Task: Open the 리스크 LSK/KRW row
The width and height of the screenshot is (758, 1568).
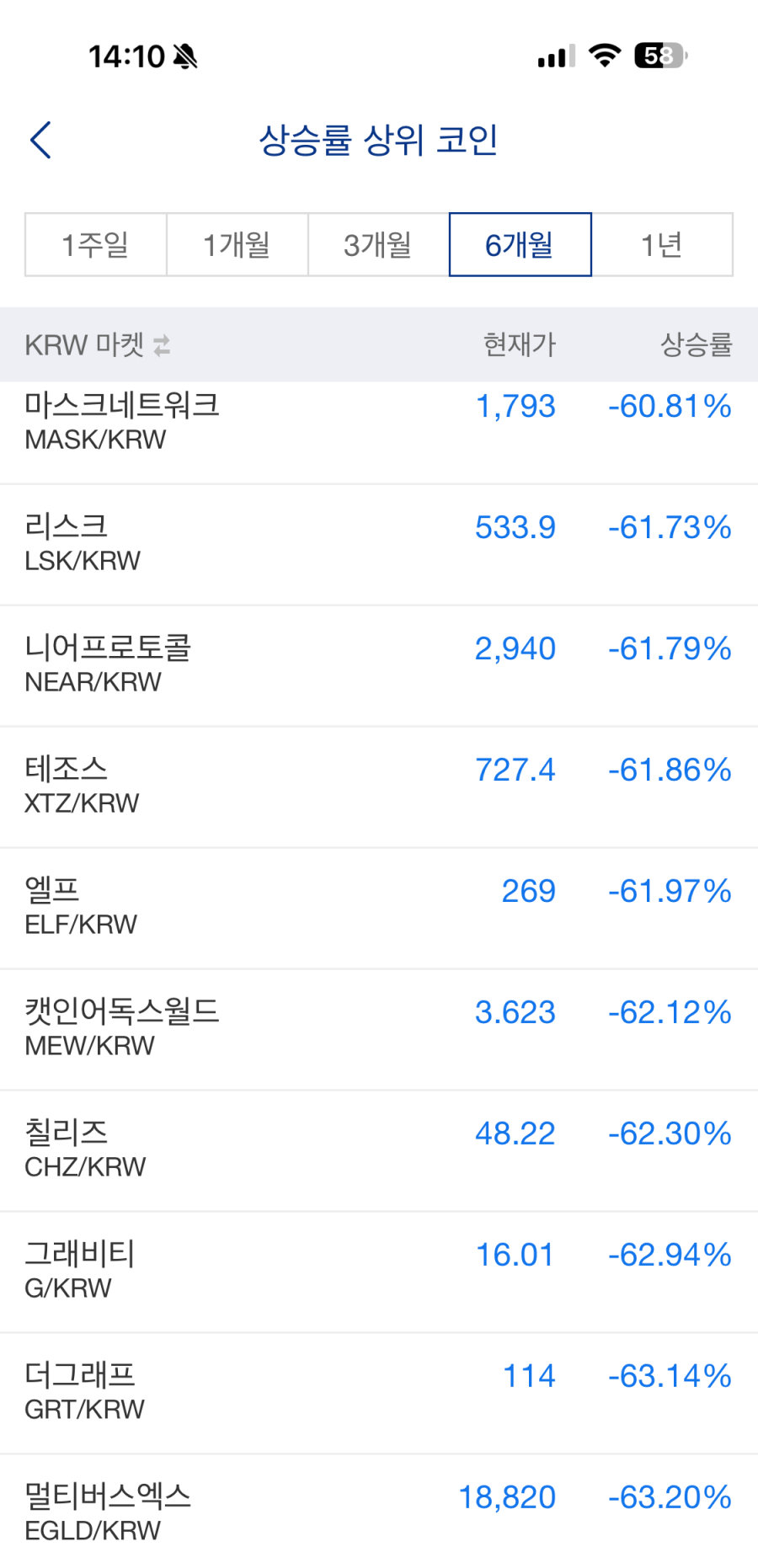Action: coord(379,544)
